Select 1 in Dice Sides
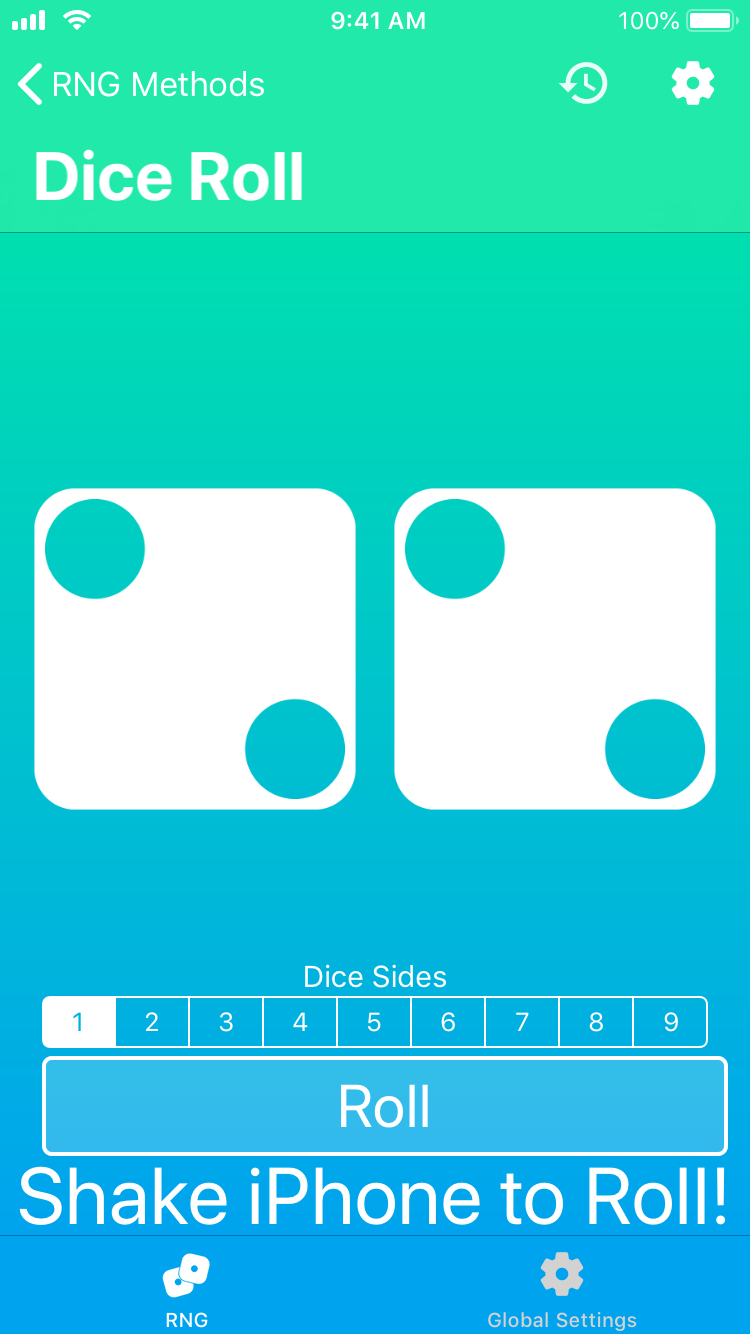Image resolution: width=750 pixels, height=1334 pixels. point(79,1022)
